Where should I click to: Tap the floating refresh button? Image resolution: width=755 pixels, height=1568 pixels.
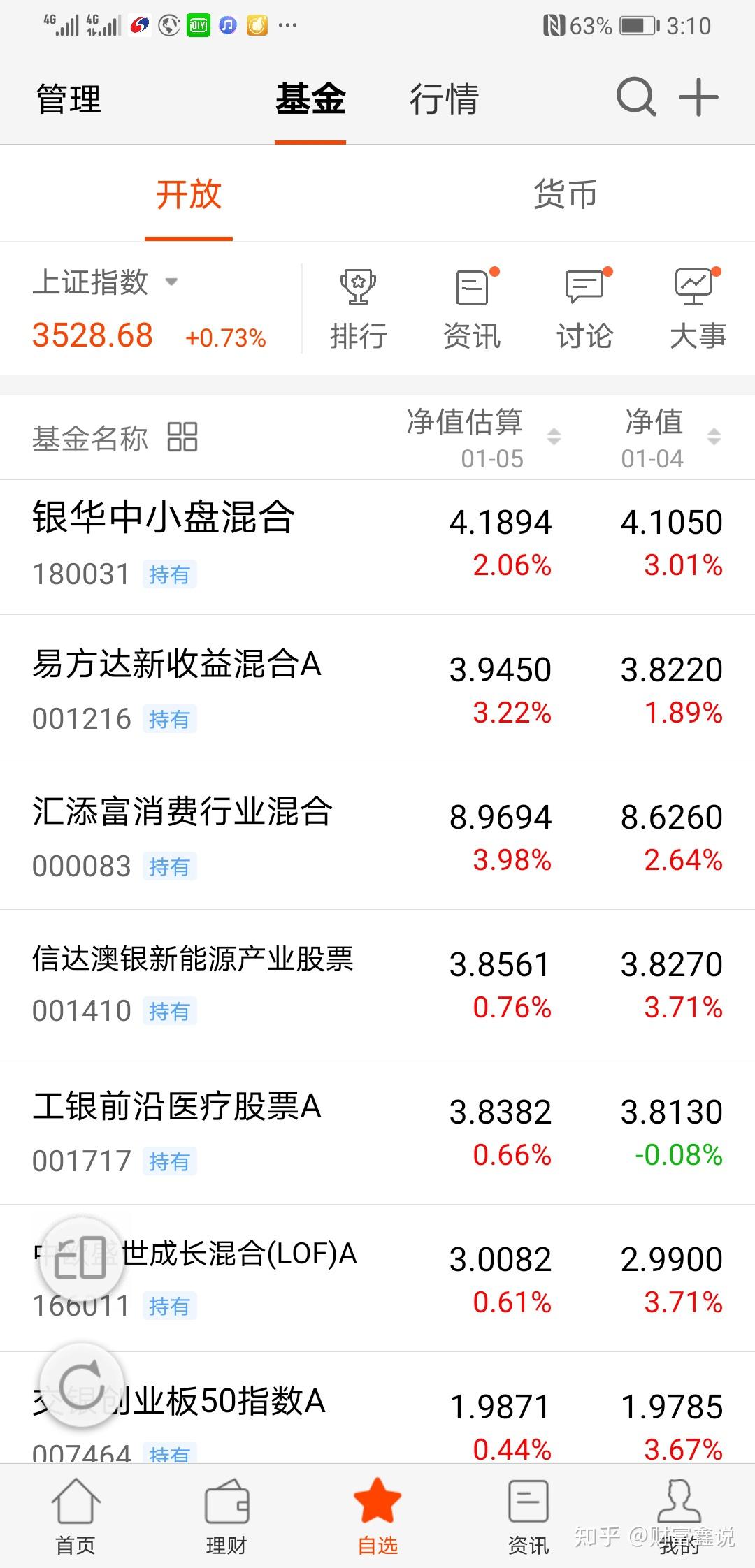click(x=82, y=1387)
